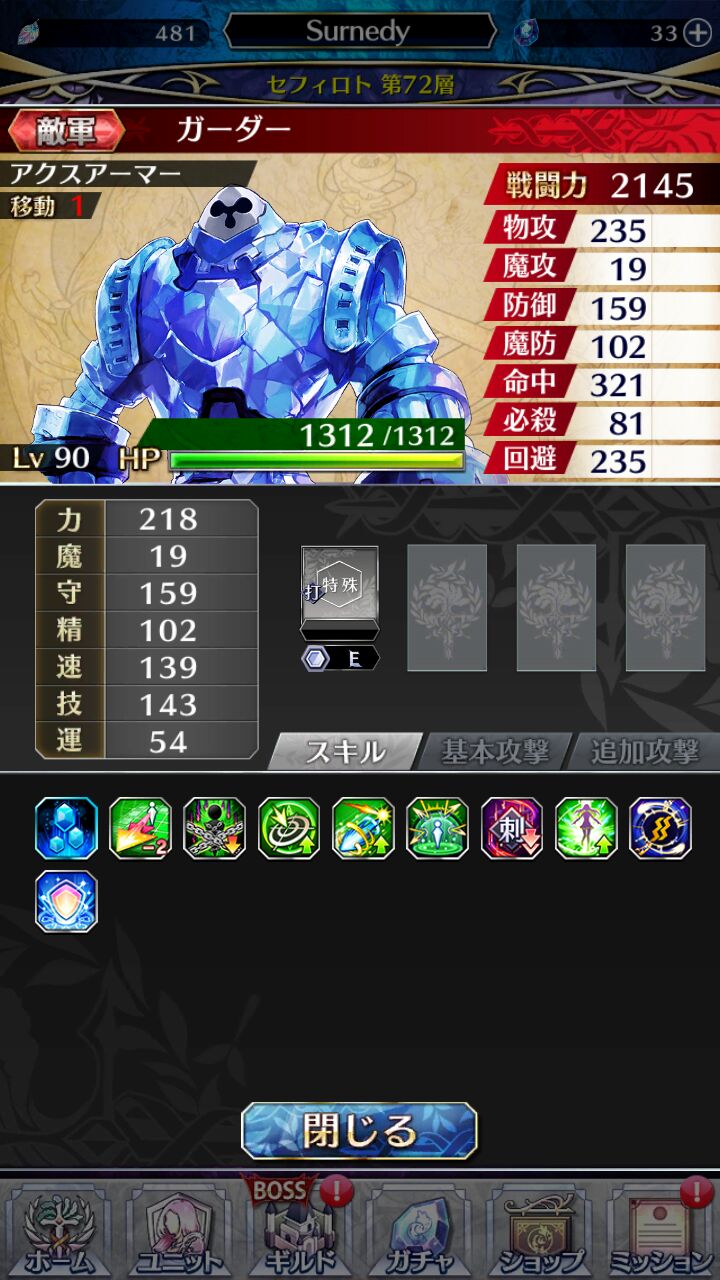Tap the 特殊 equipment card
The height and width of the screenshot is (1280, 720).
pyautogui.click(x=340, y=592)
